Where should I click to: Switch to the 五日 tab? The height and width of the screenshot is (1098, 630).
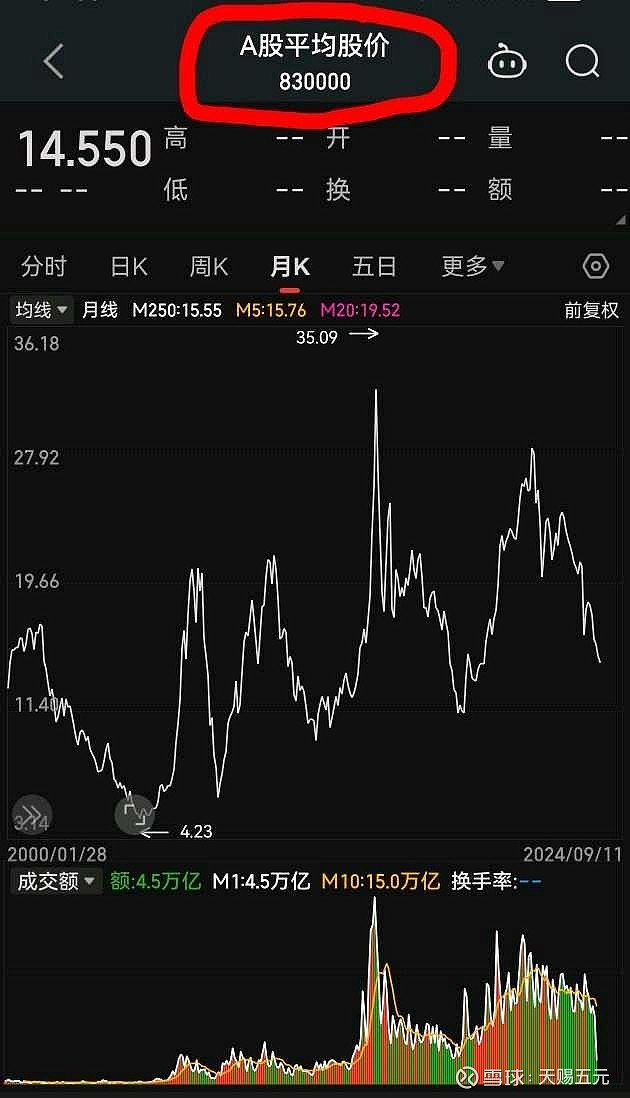pyautogui.click(x=374, y=266)
